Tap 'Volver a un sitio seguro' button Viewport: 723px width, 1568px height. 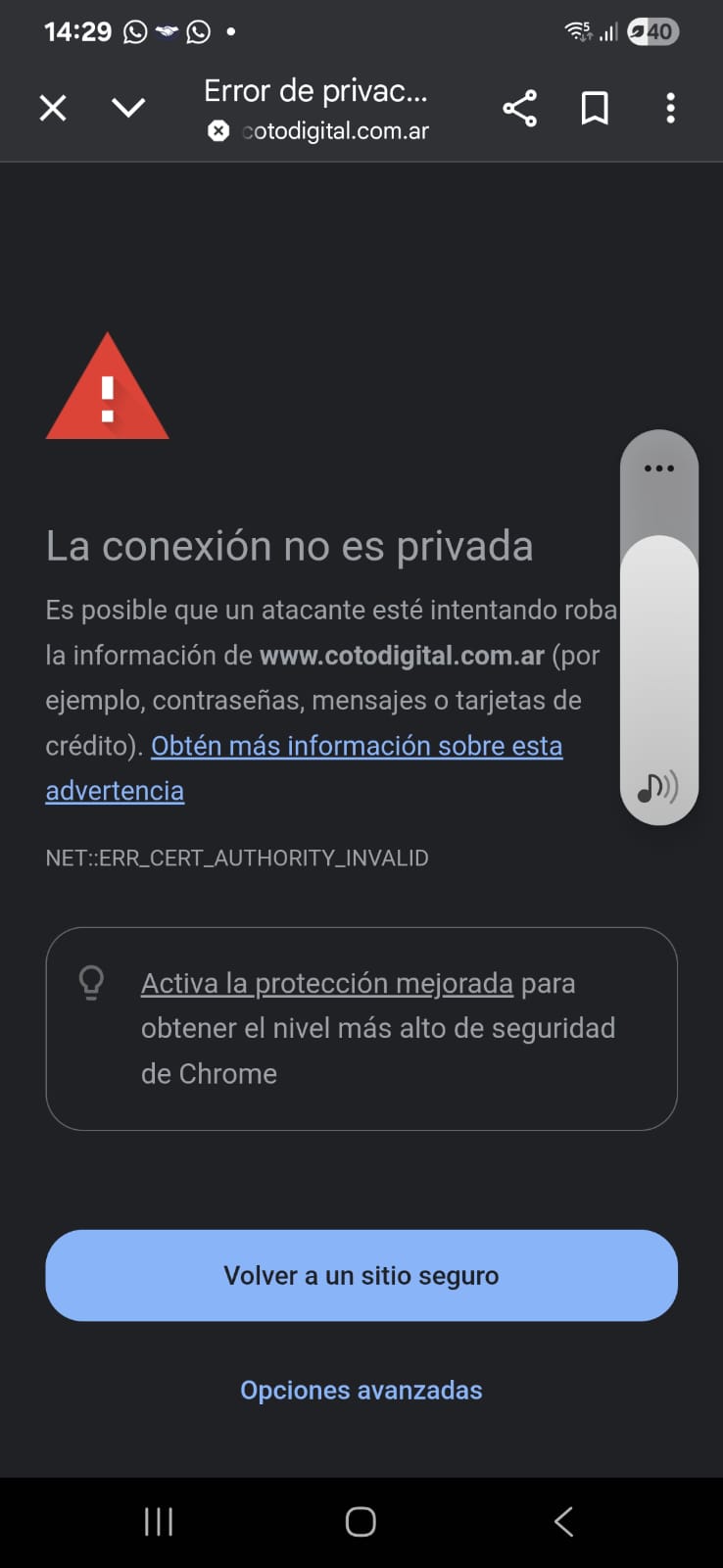(361, 1275)
